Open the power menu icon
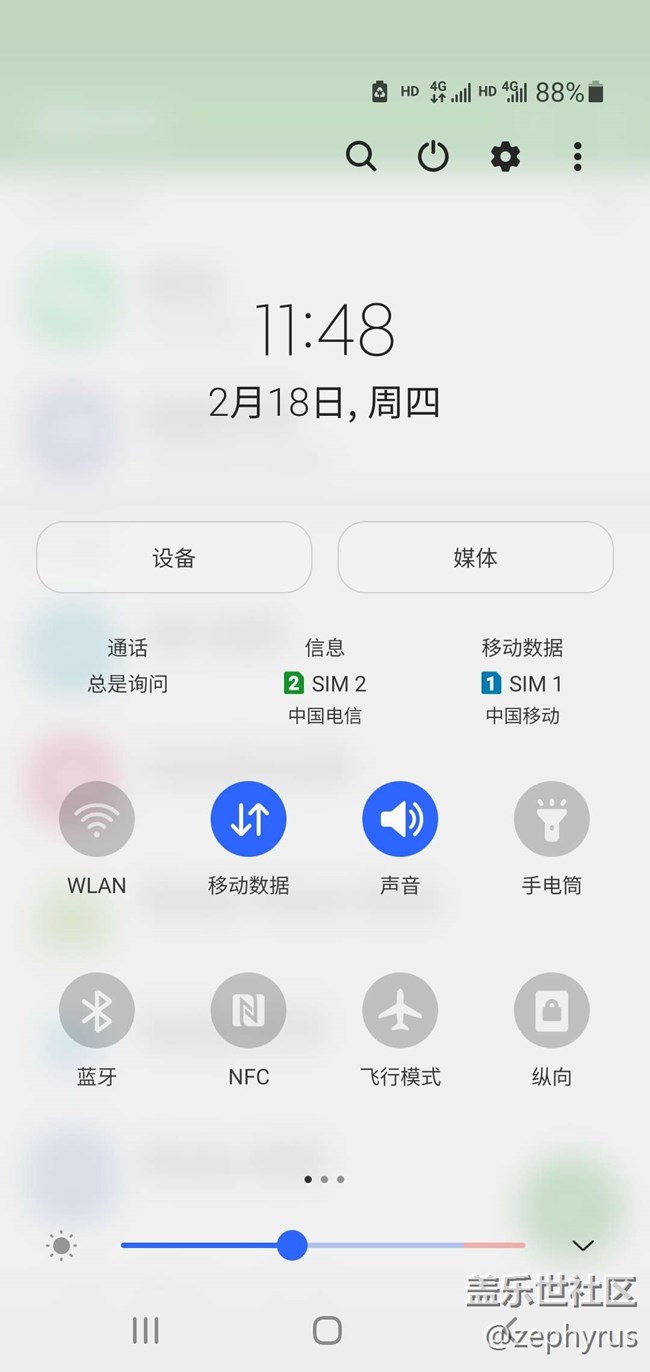Screen dimensions: 650x1372 433,156
